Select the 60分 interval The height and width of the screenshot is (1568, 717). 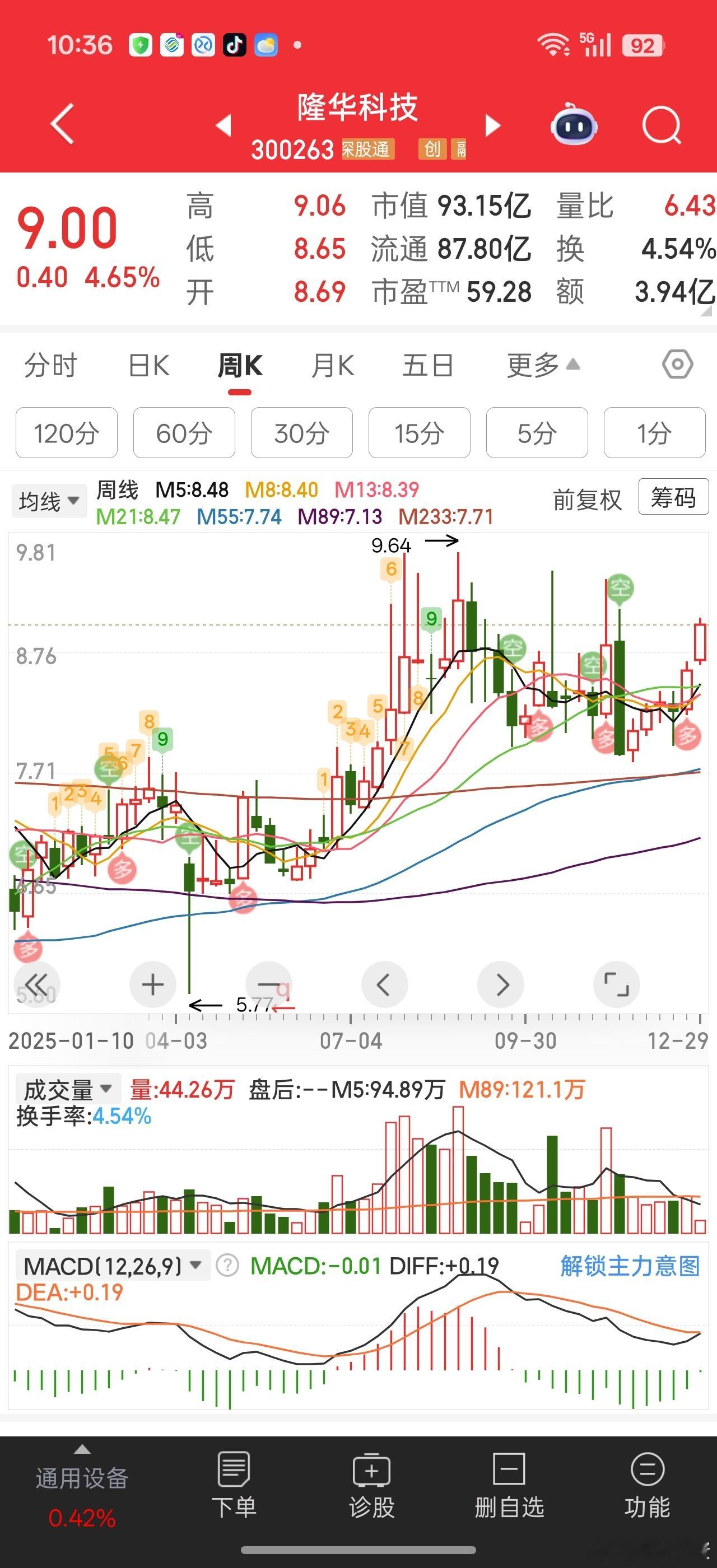(184, 433)
